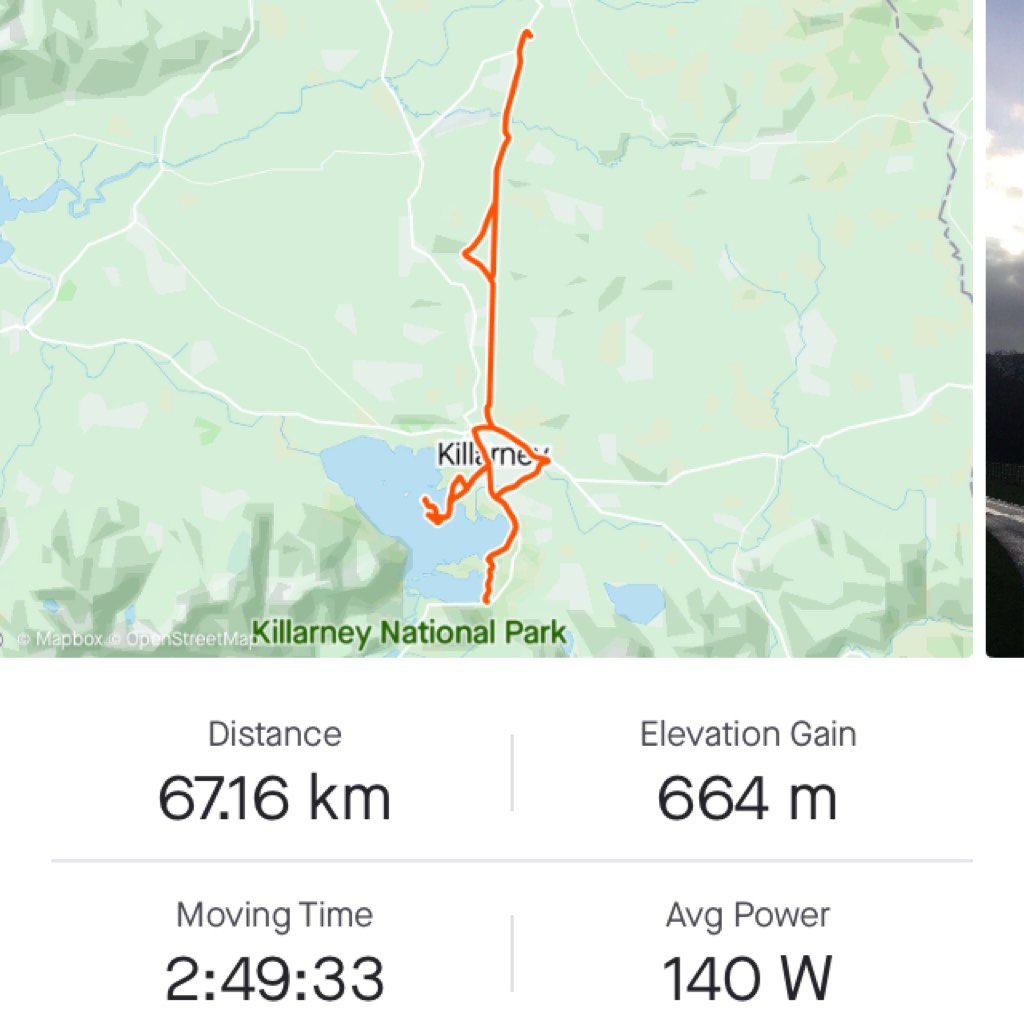Open the Killarney route map
Viewport: 1024px width, 1024px height.
pos(486,328)
